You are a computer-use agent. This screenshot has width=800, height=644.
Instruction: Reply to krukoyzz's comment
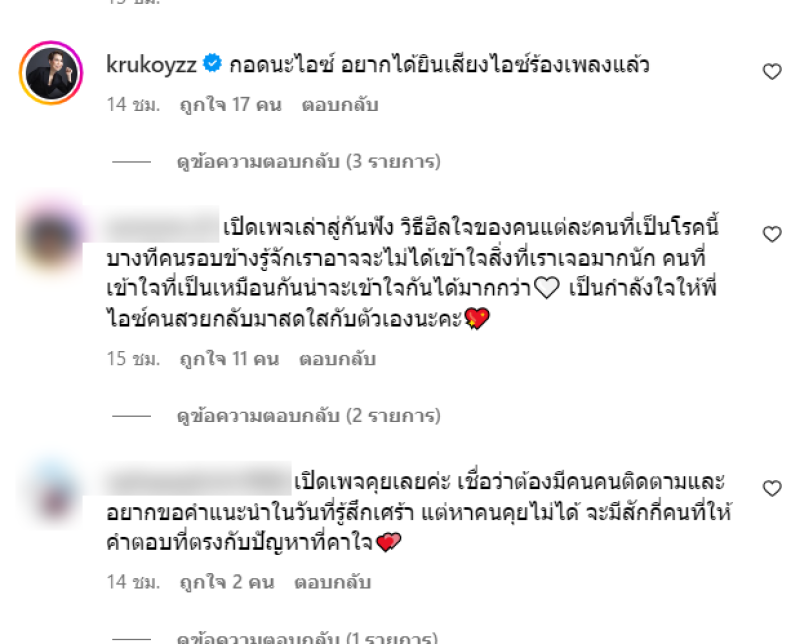pyautogui.click(x=339, y=104)
